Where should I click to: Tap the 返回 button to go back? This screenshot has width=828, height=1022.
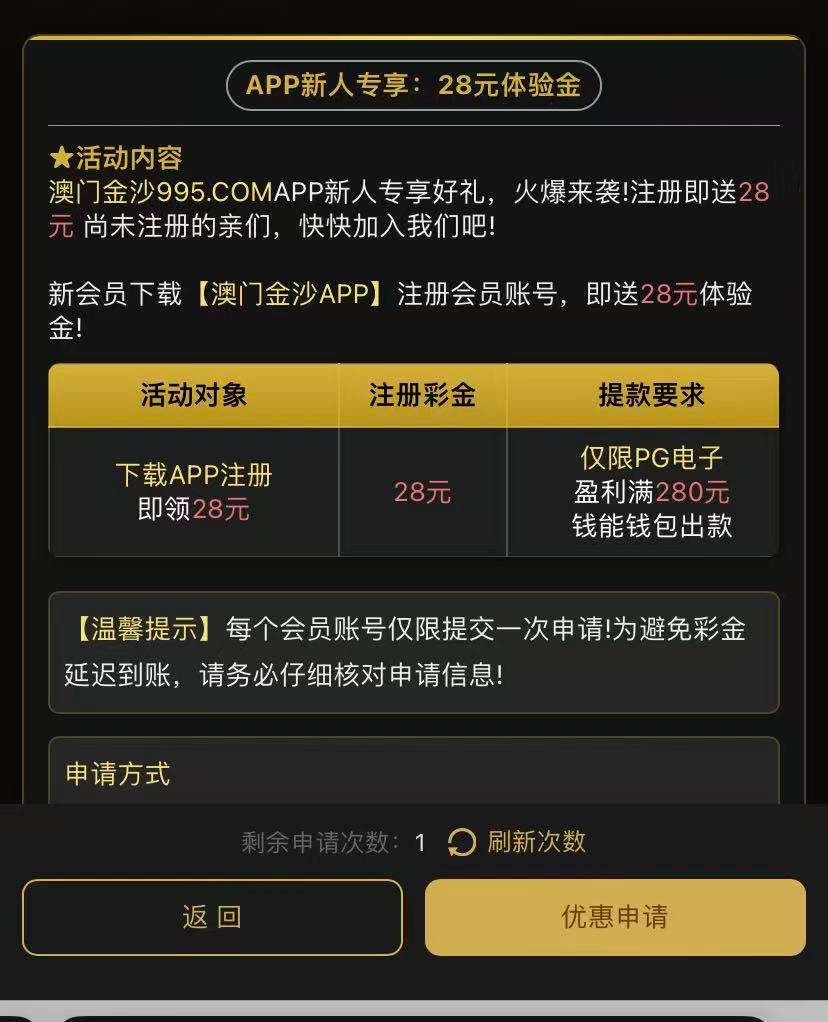(x=212, y=917)
